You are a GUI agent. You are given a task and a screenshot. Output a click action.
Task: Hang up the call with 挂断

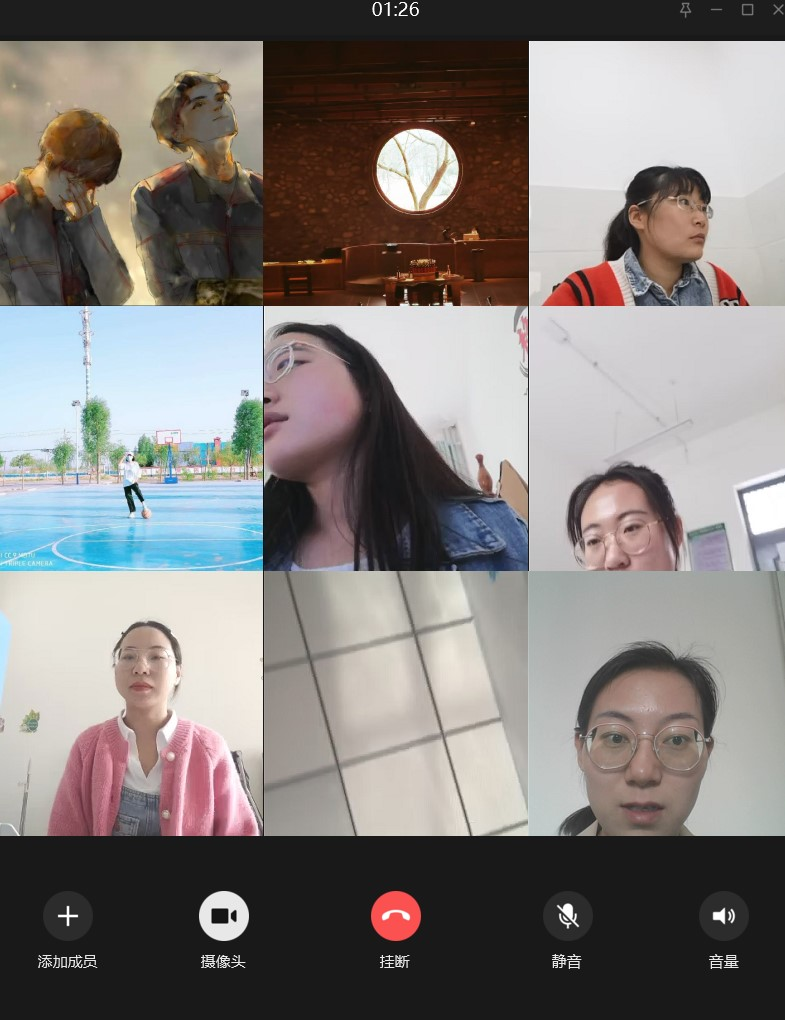click(395, 916)
